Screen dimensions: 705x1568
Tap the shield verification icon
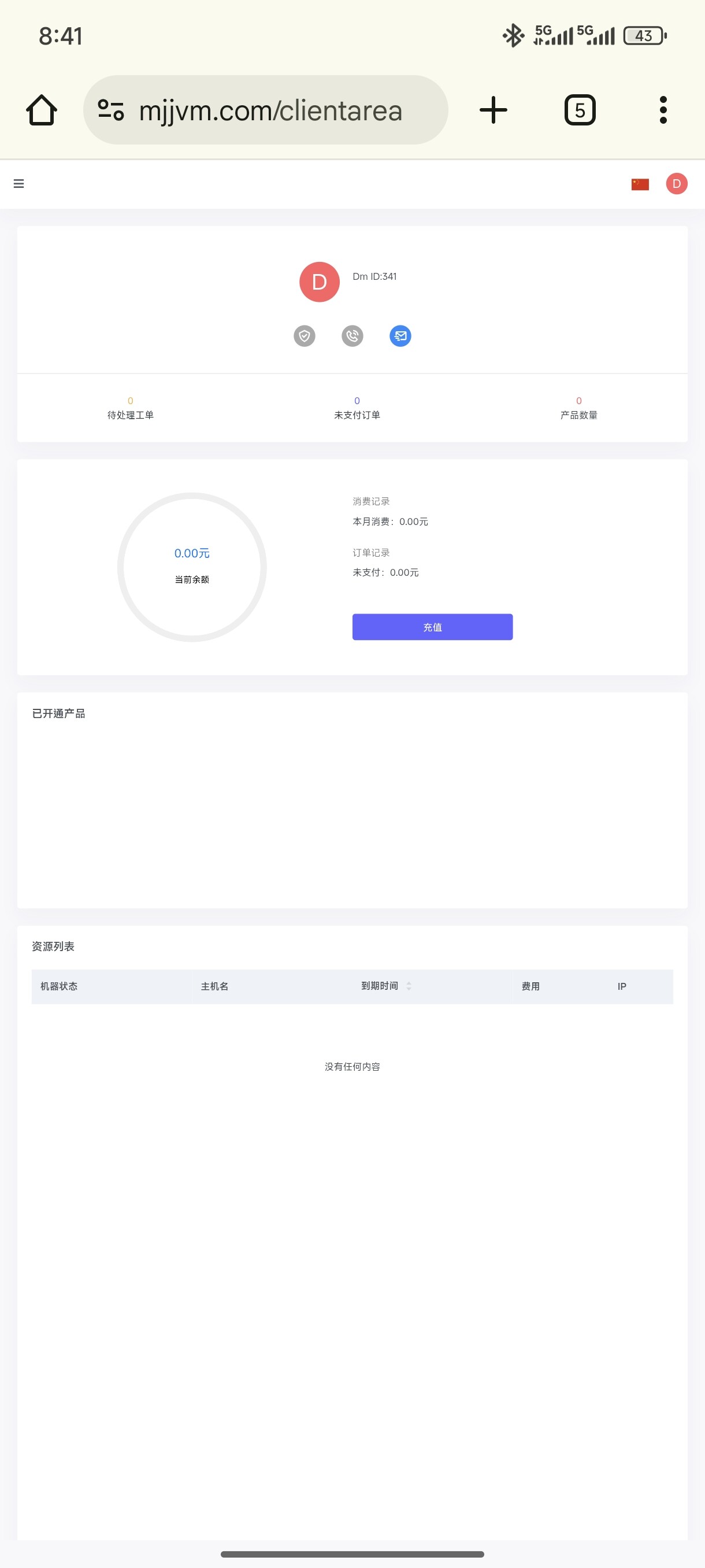pos(304,336)
